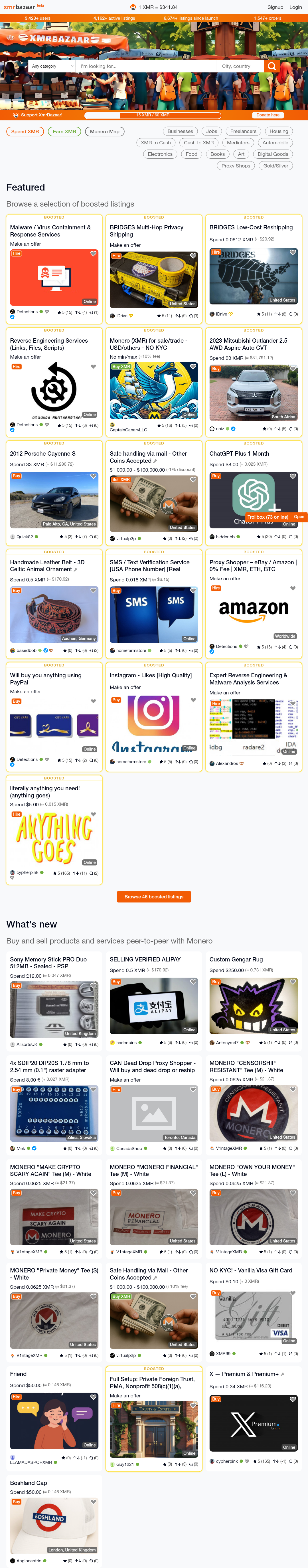The image size is (308, 1568).
Task: Open the Boshland Cap listing
Action: tap(29, 1483)
